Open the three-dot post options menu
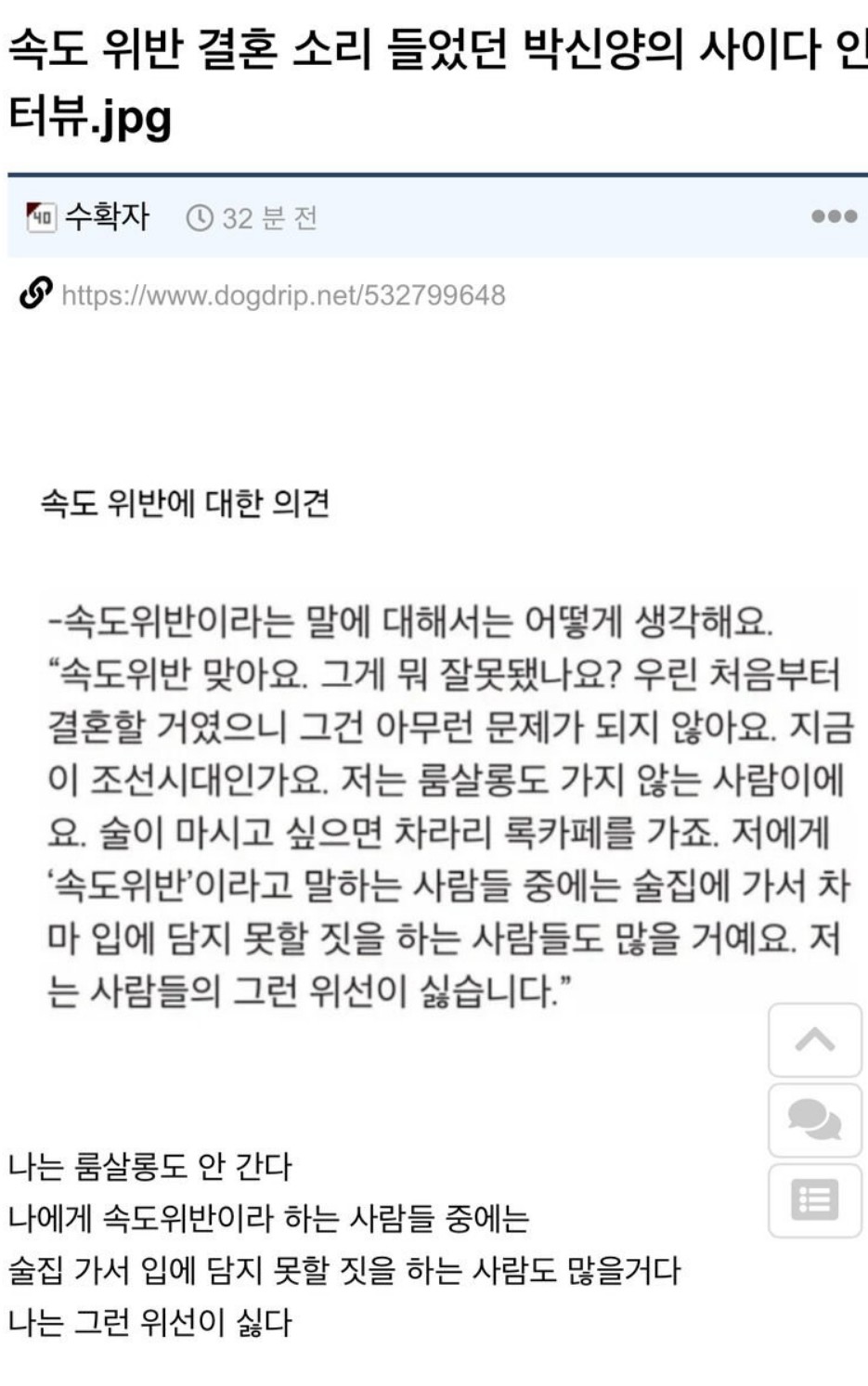The image size is (868, 1386). (833, 216)
